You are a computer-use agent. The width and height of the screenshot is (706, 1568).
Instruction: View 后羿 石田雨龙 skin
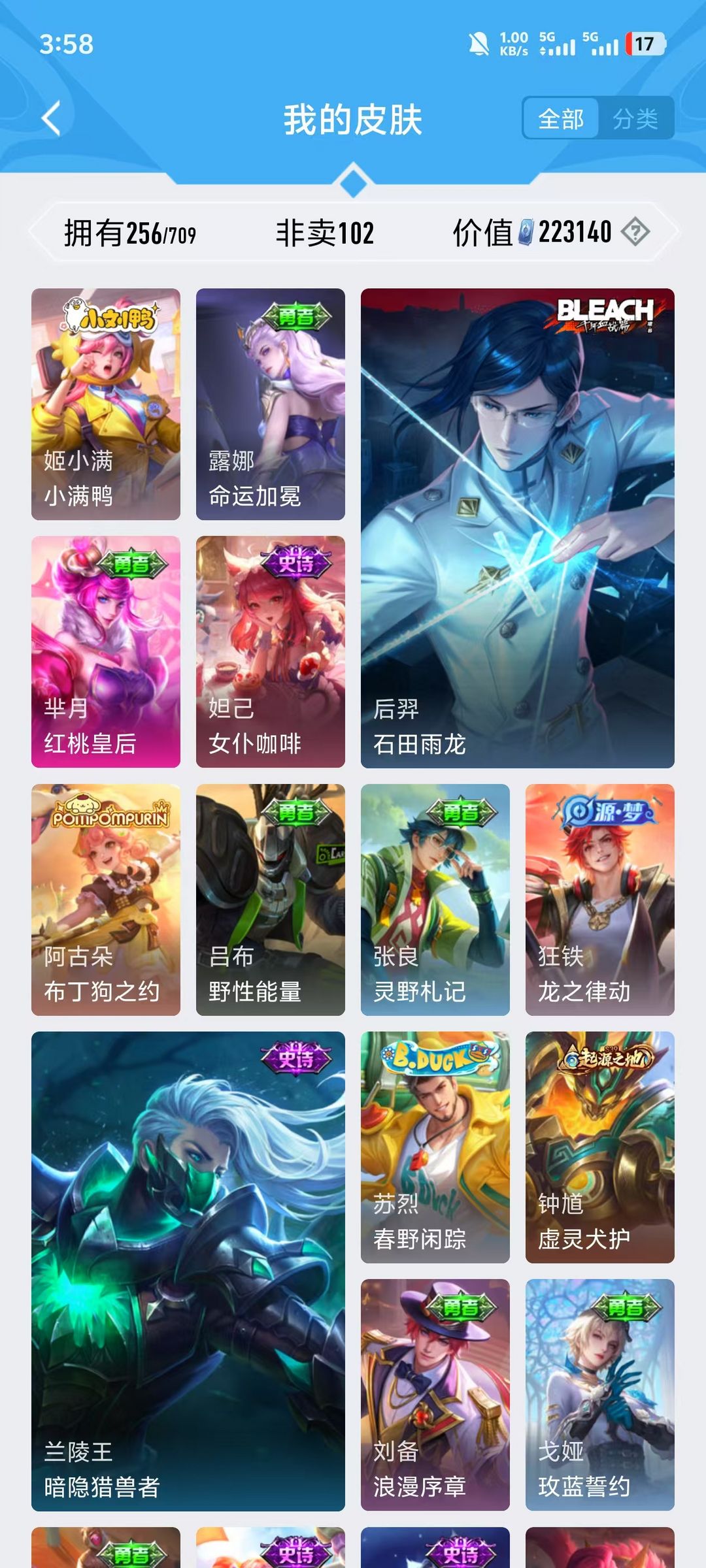518,528
